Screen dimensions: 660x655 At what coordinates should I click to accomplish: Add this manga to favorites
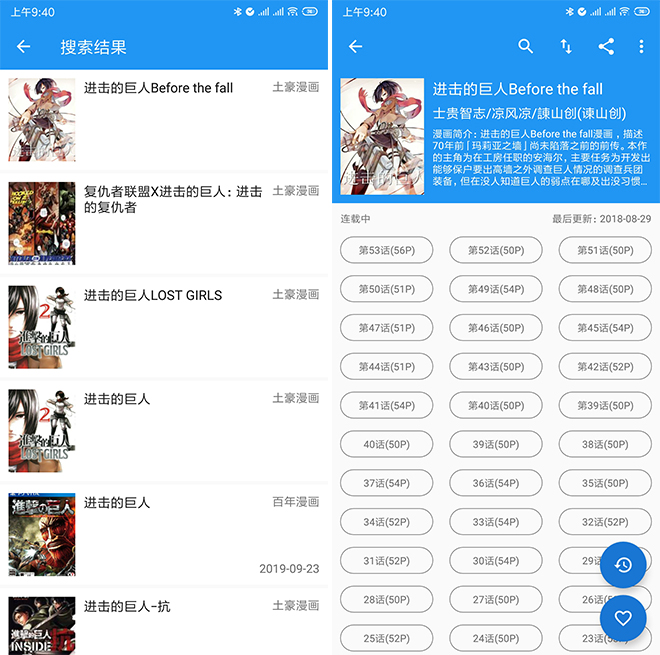pyautogui.click(x=623, y=619)
